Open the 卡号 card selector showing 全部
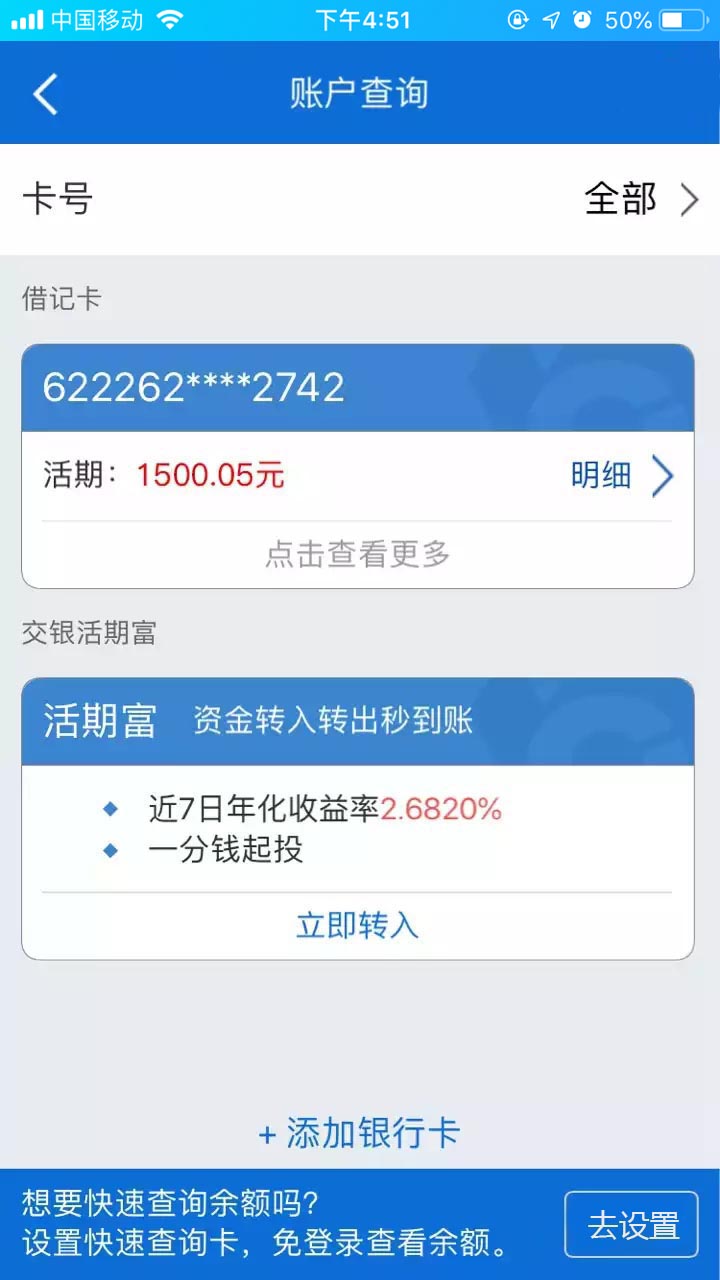Viewport: 720px width, 1280px height. (360, 199)
